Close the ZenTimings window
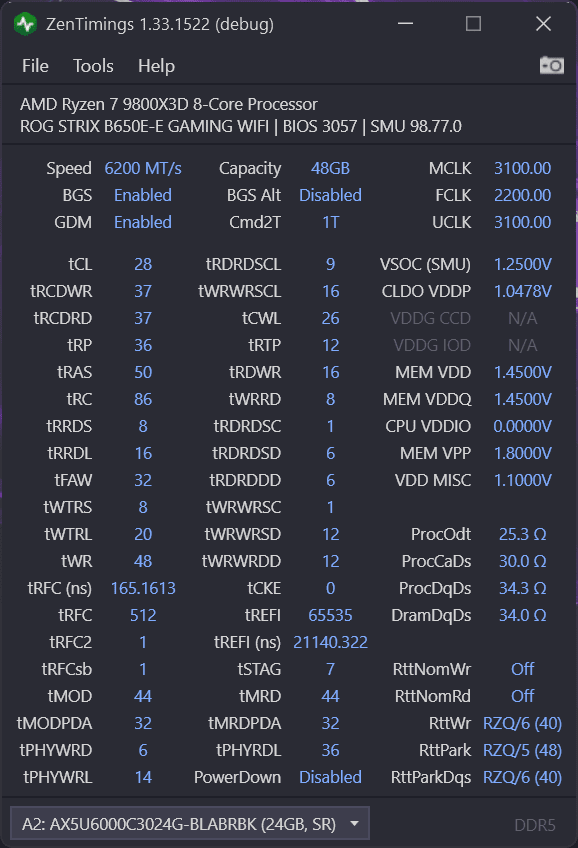Image resolution: width=578 pixels, height=848 pixels. (543, 24)
